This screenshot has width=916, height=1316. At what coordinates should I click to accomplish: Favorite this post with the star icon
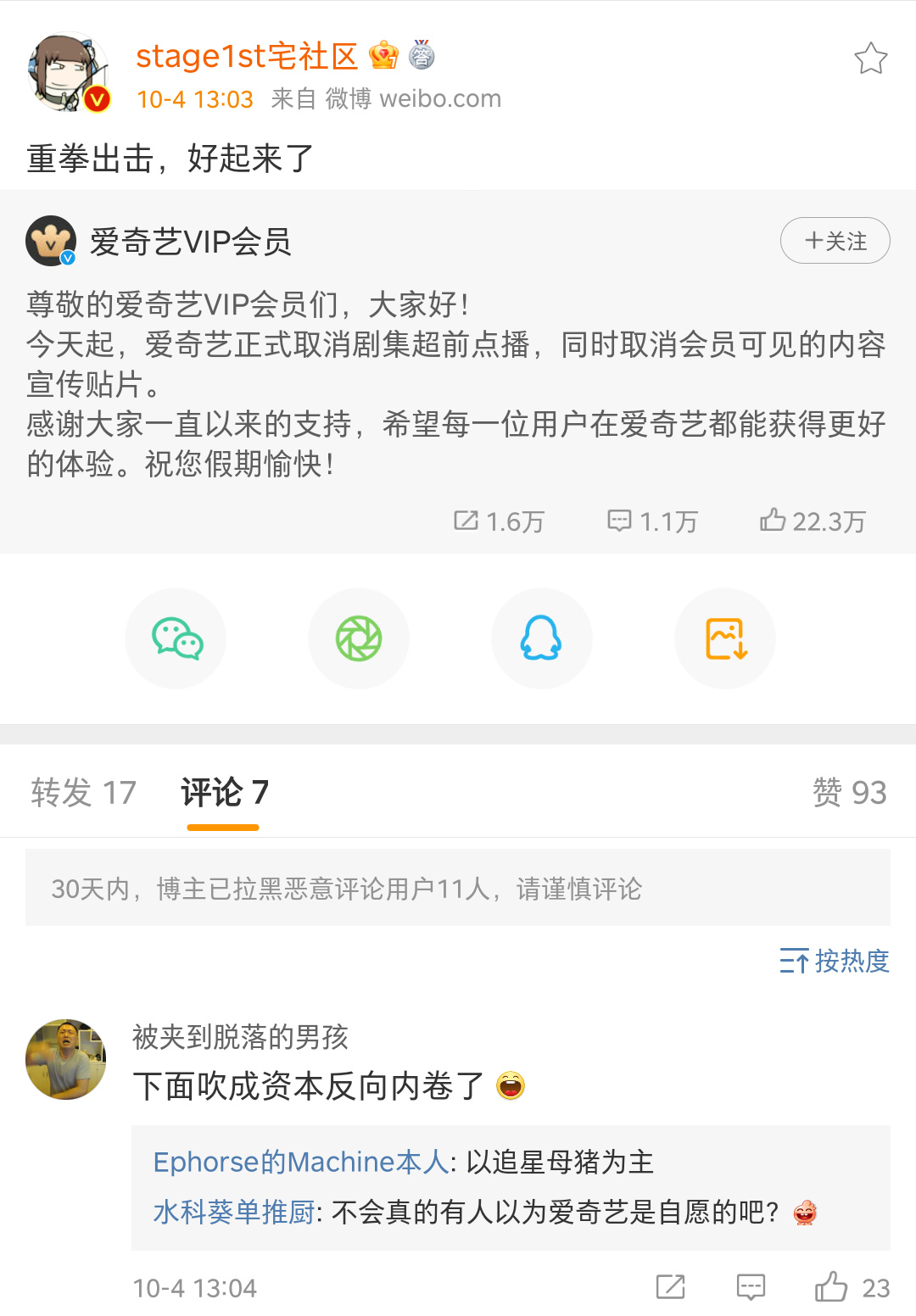tap(870, 59)
